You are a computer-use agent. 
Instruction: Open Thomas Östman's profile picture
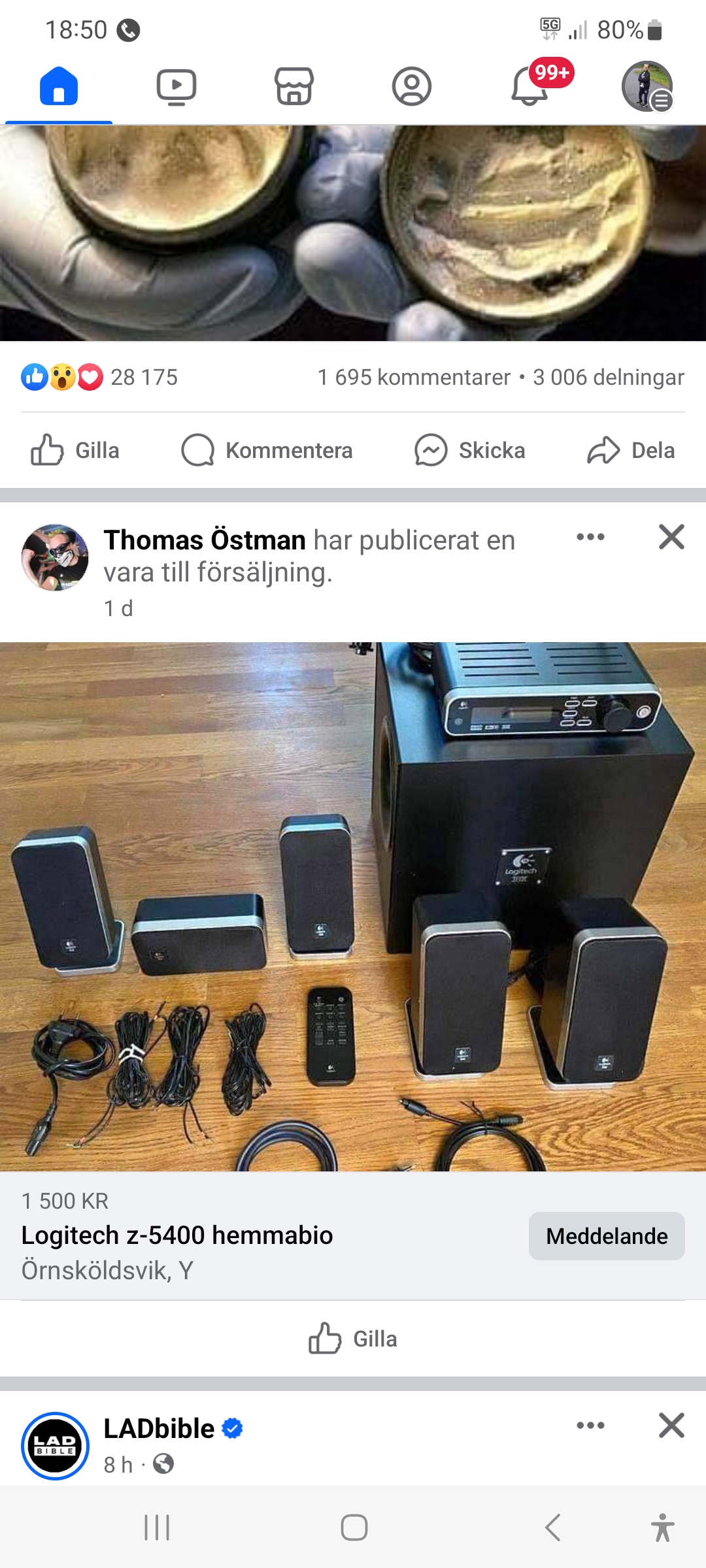(x=55, y=557)
